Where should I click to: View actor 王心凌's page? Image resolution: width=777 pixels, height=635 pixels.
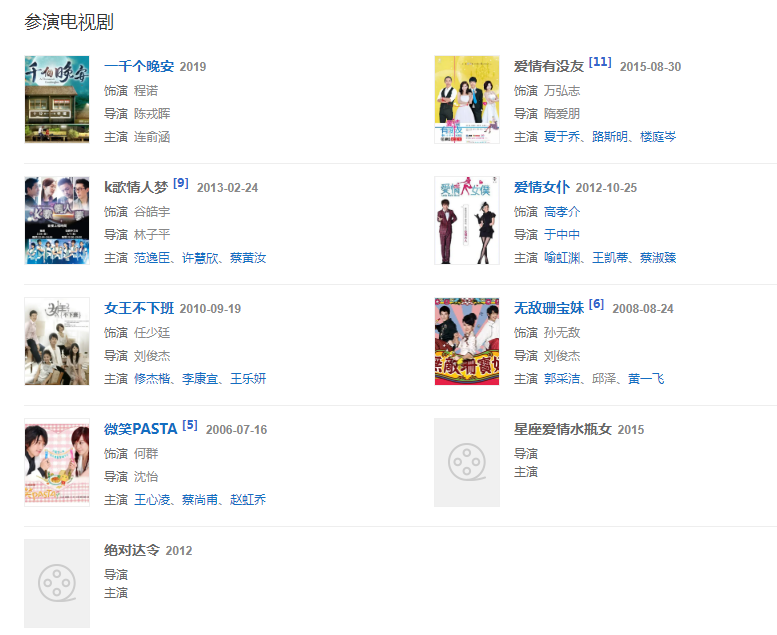coord(152,500)
